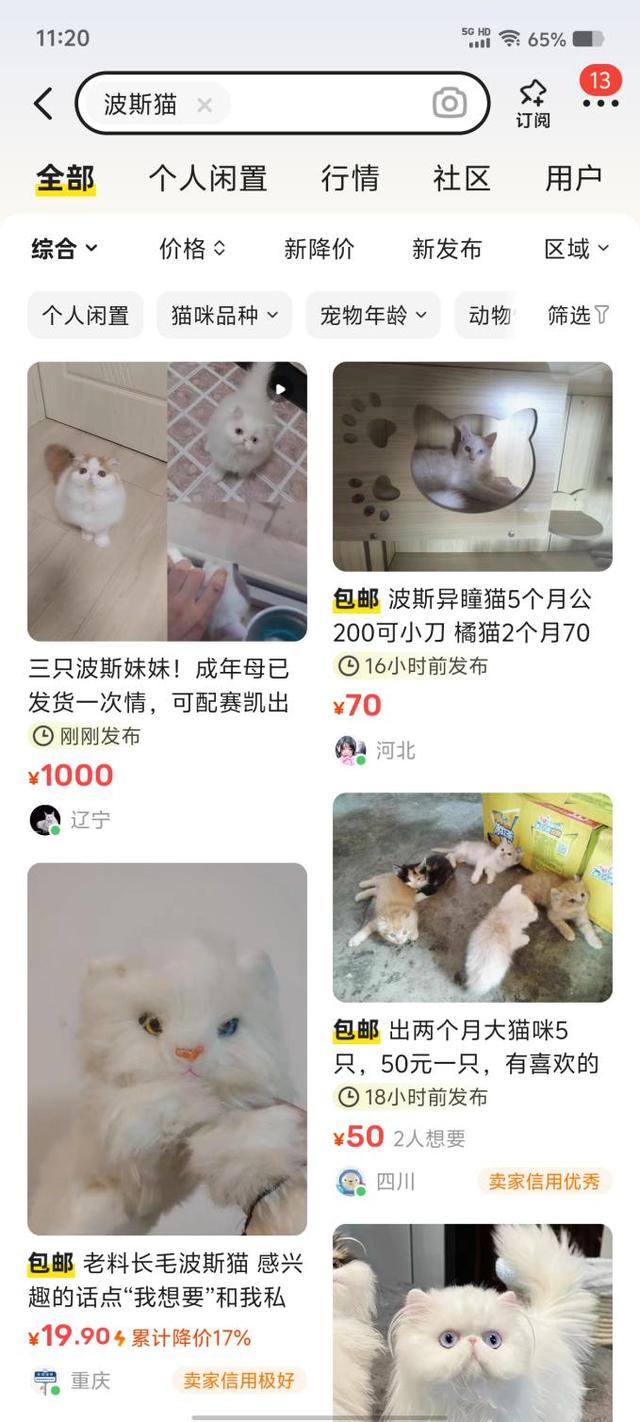Expand the 猫咪品种 filter chip
The image size is (640, 1422).
coord(224,315)
